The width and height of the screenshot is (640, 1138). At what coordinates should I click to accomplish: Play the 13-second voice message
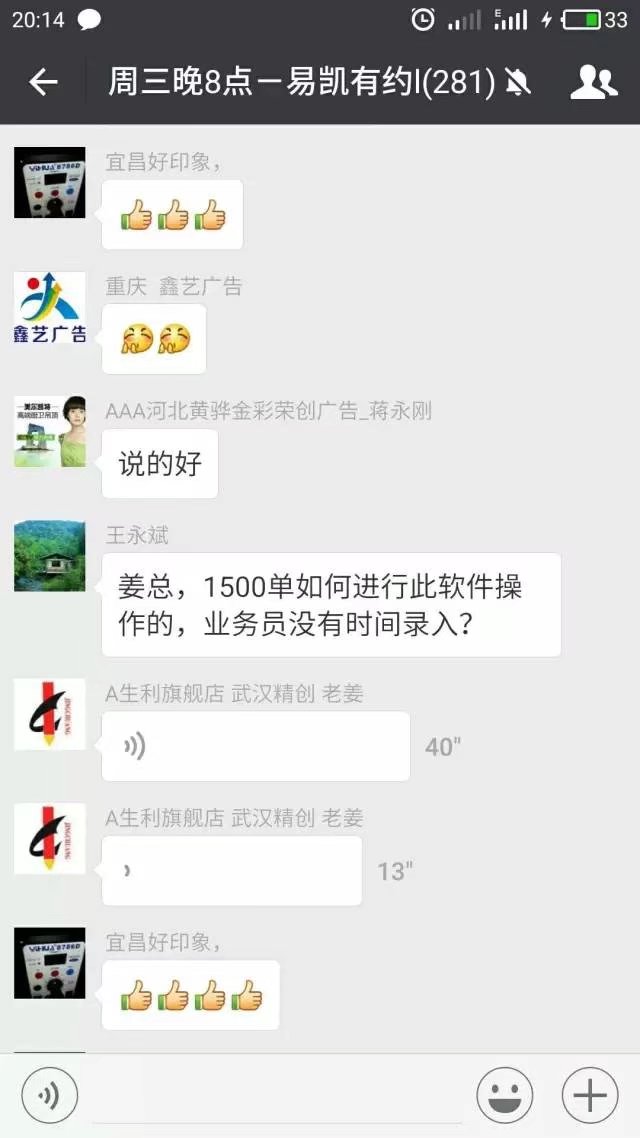[232, 871]
